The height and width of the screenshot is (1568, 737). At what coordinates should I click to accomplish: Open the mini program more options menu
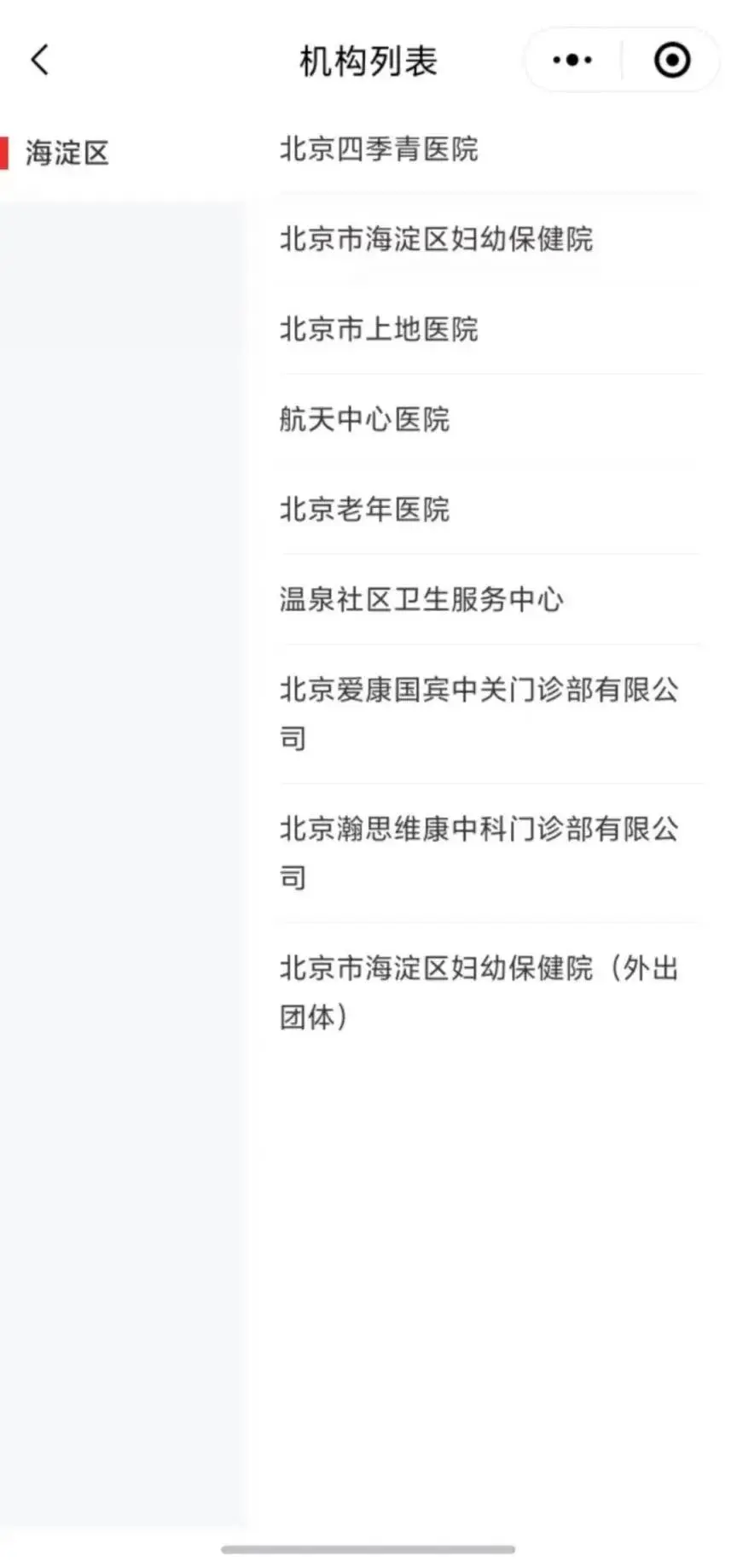pyautogui.click(x=572, y=60)
